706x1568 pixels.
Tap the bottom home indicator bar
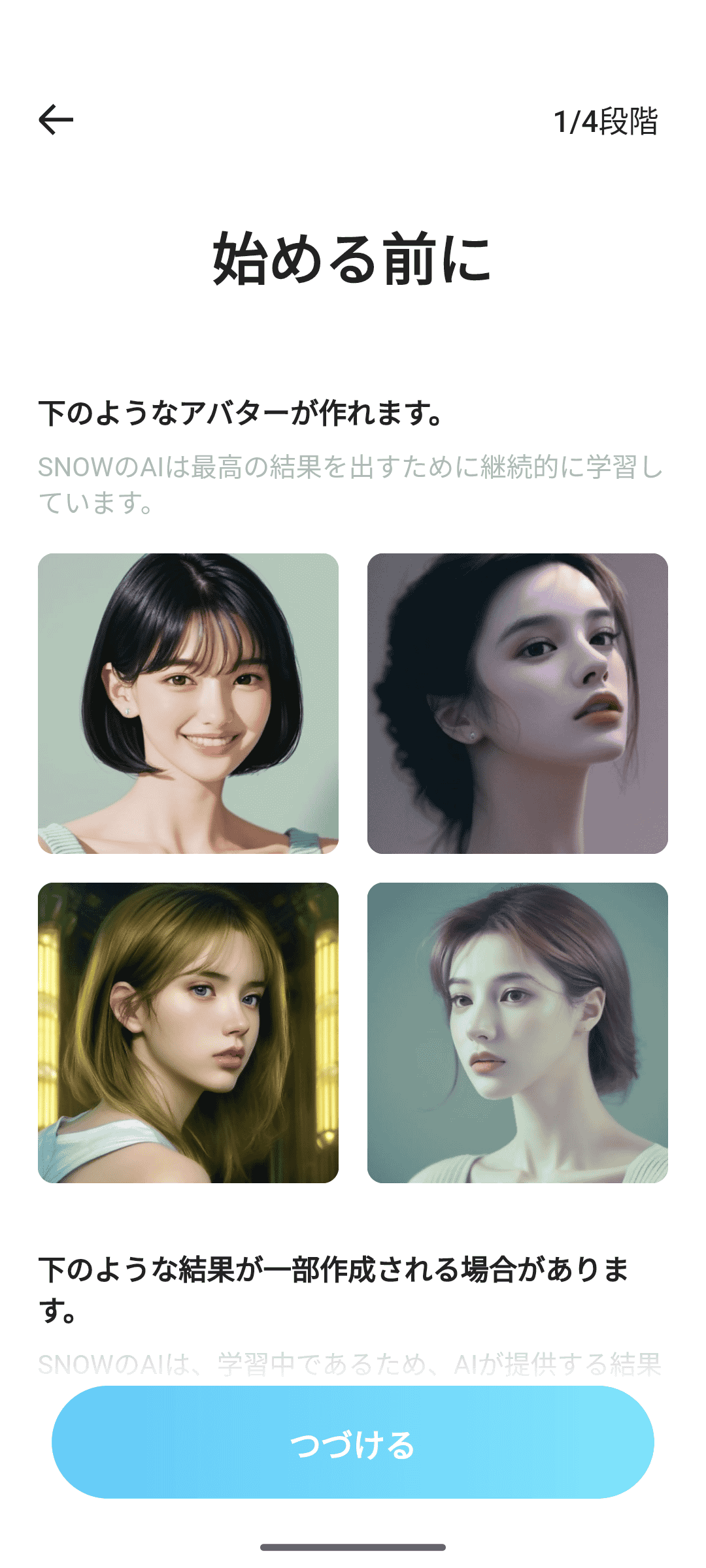point(353,1548)
